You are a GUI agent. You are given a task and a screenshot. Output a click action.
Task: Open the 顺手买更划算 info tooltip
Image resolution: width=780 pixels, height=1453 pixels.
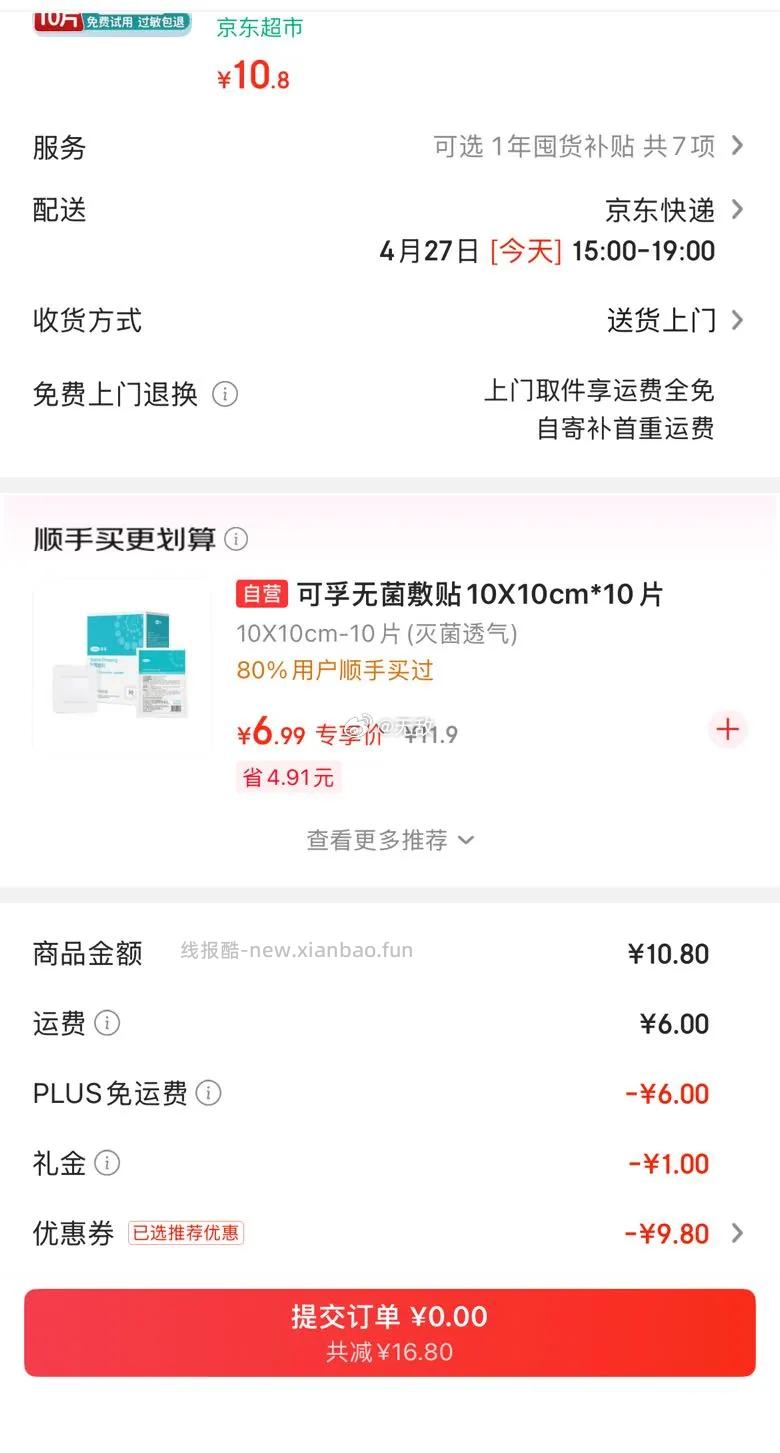238,540
